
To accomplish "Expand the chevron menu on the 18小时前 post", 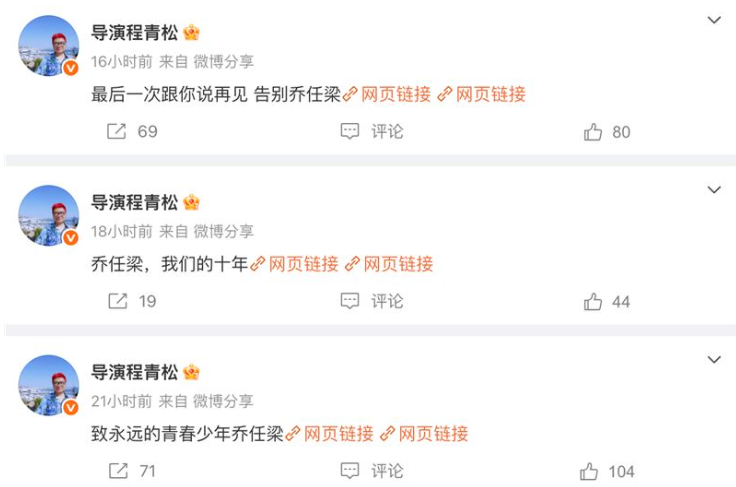I will point(713,190).
